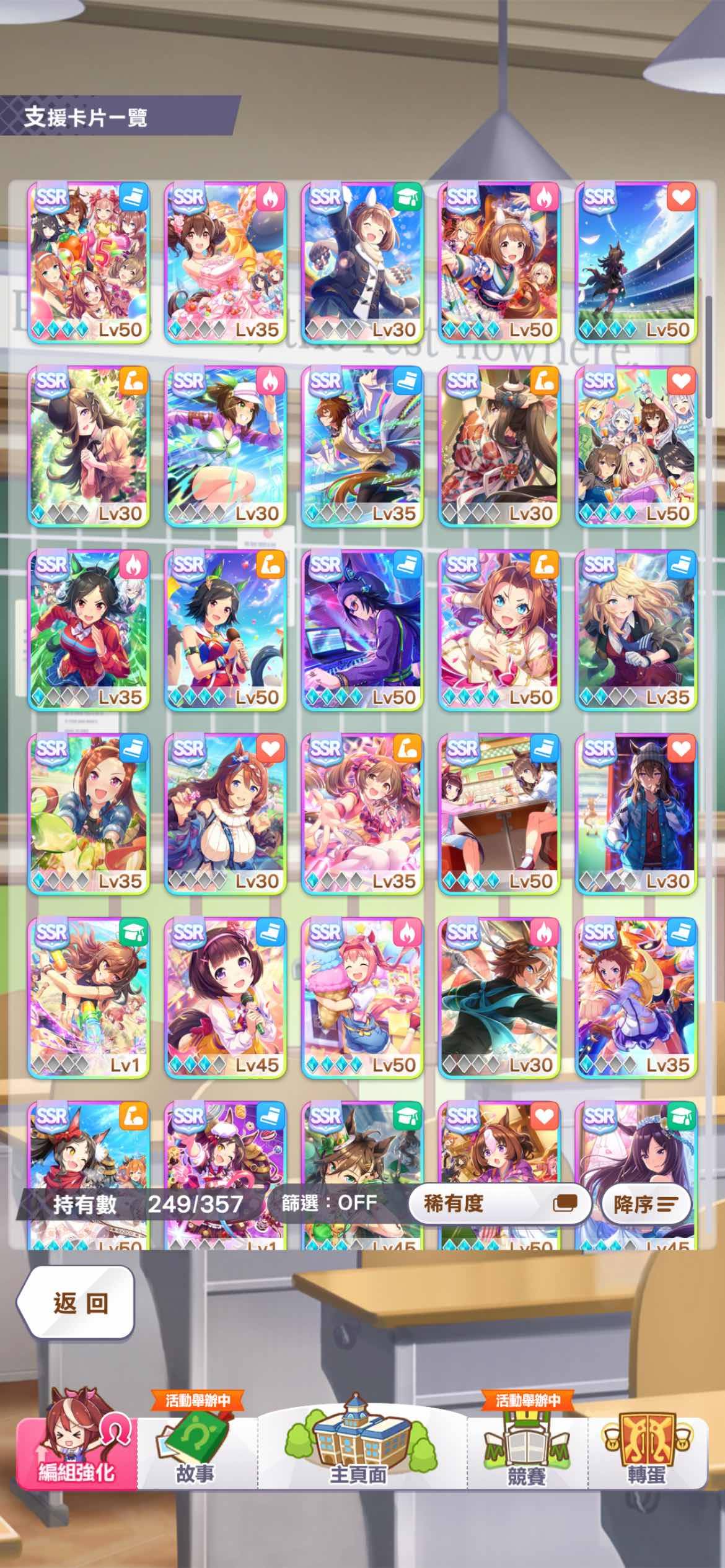Open the SSR girl with microphone card, Lv45

coord(226,998)
